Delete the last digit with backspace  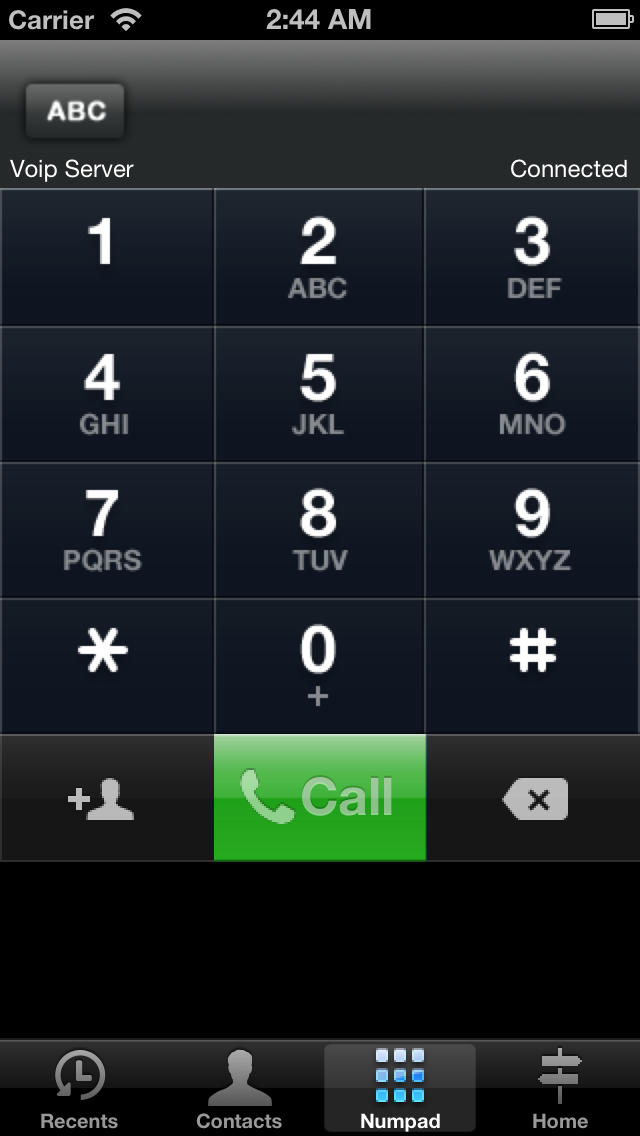click(x=533, y=798)
